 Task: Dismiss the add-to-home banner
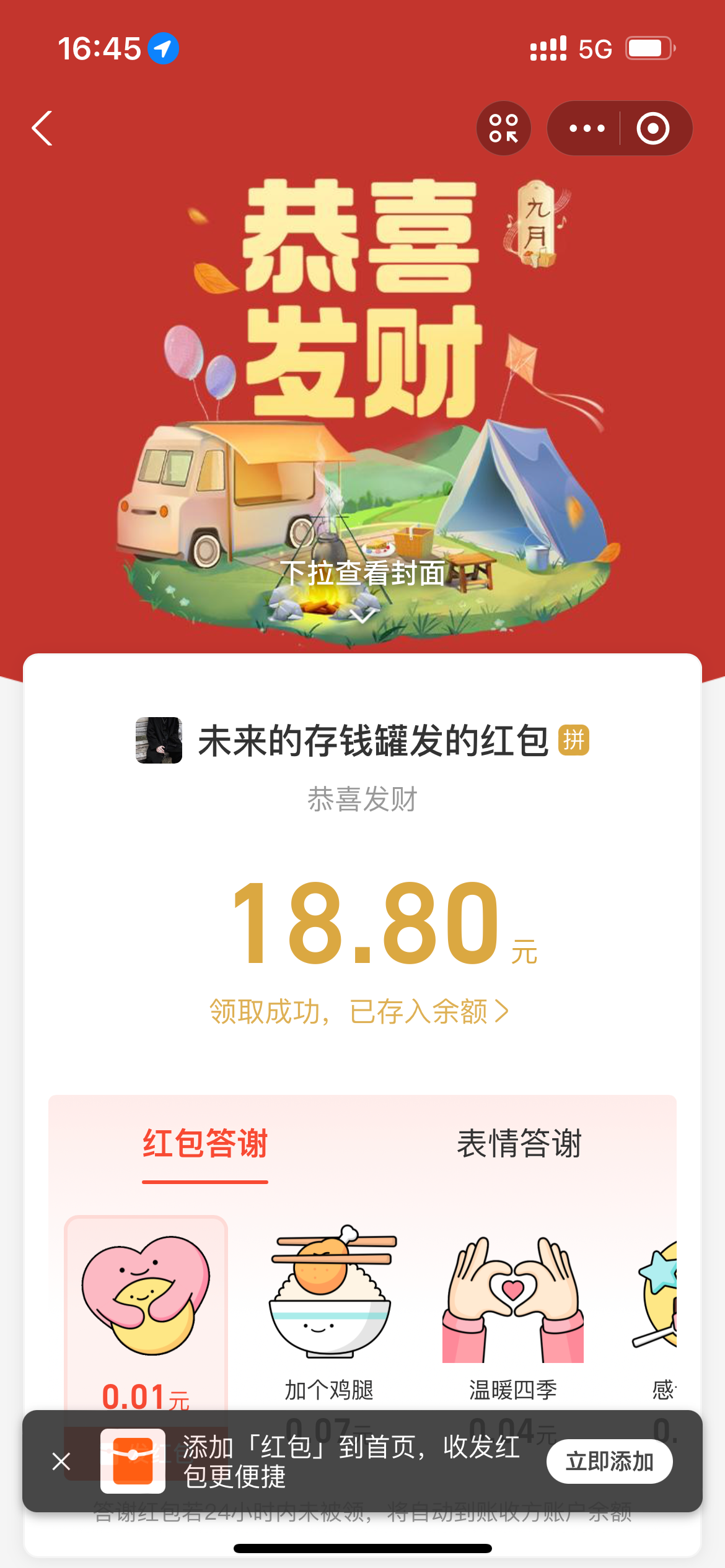(x=61, y=1461)
